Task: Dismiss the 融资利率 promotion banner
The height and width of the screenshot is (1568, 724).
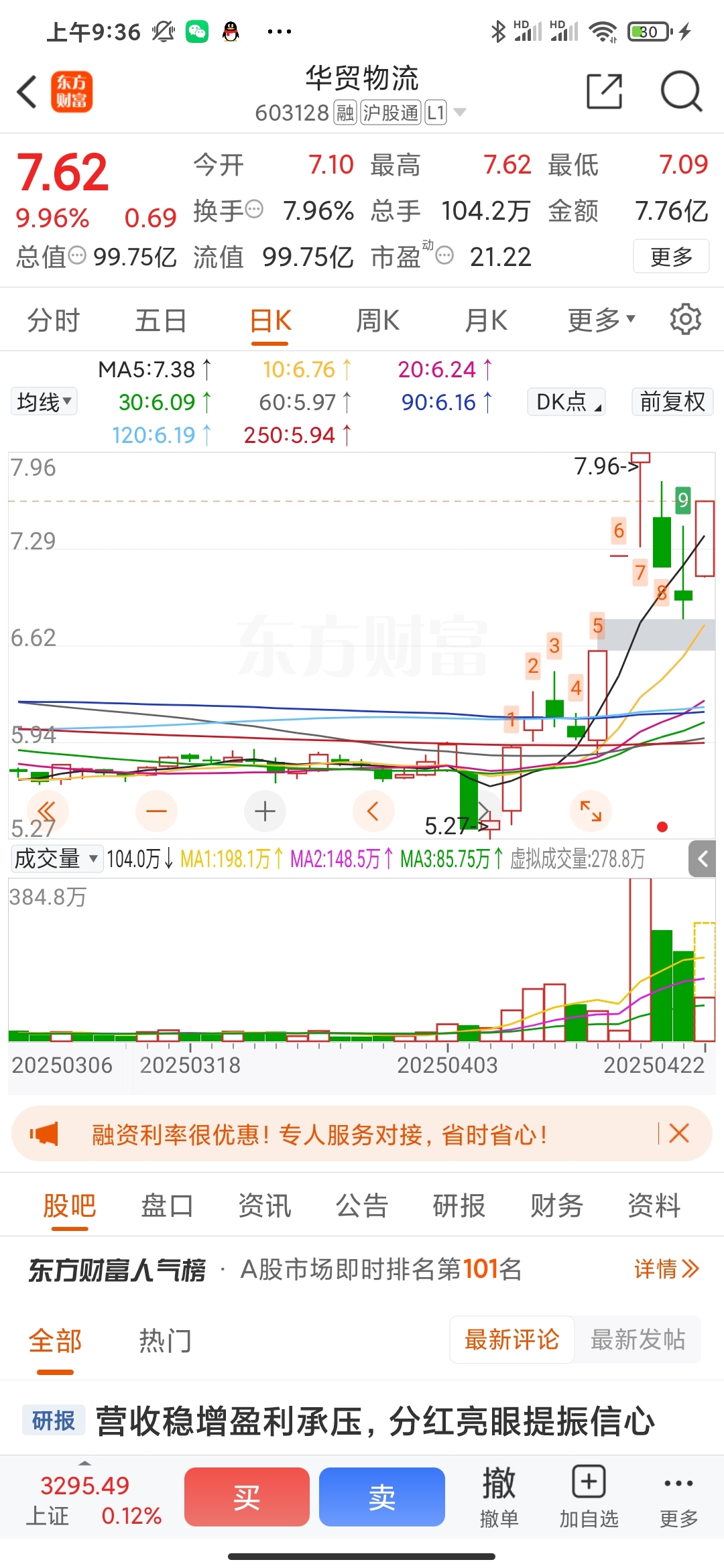Action: (679, 1134)
